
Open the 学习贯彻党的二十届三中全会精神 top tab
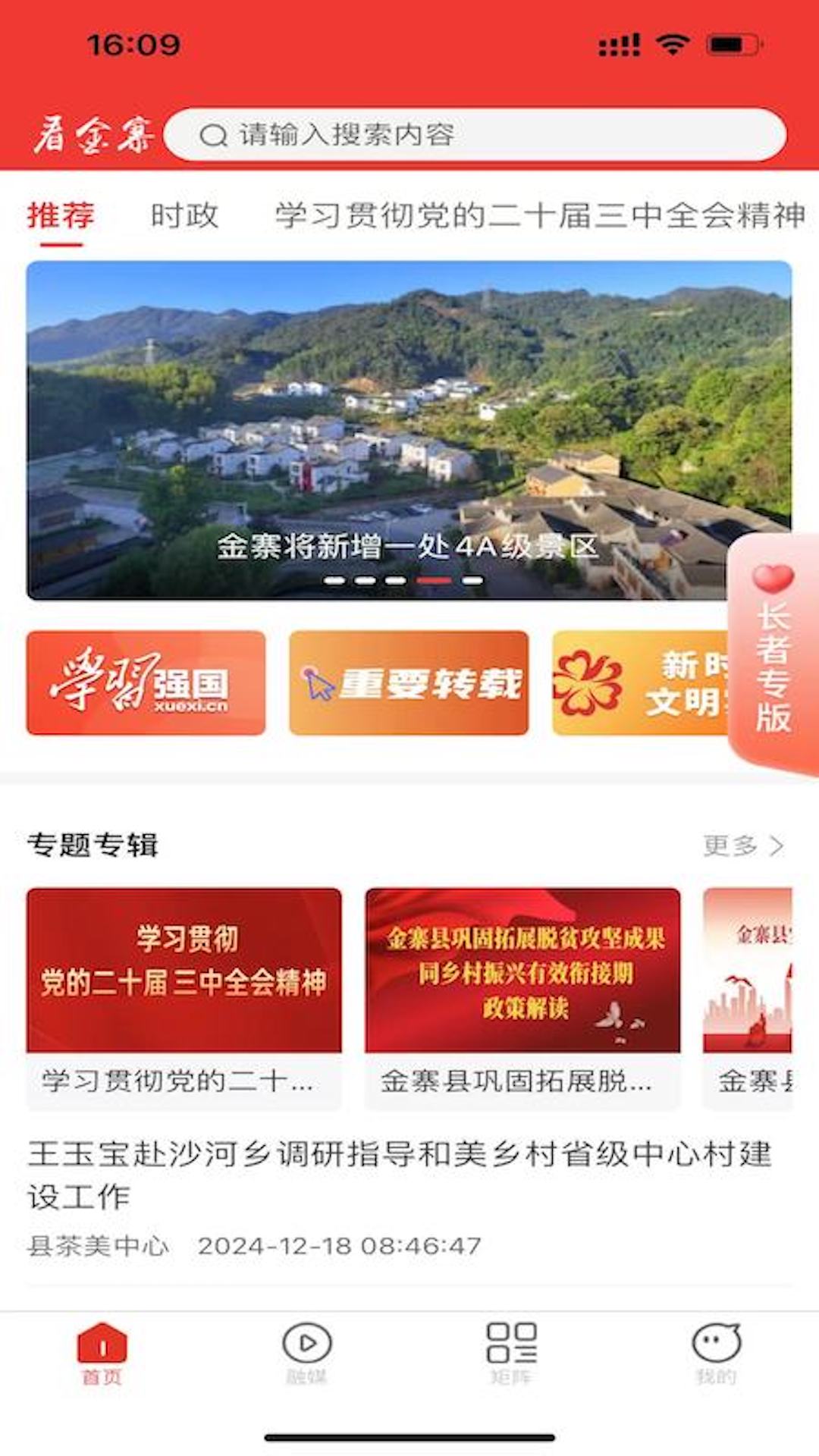(x=540, y=215)
